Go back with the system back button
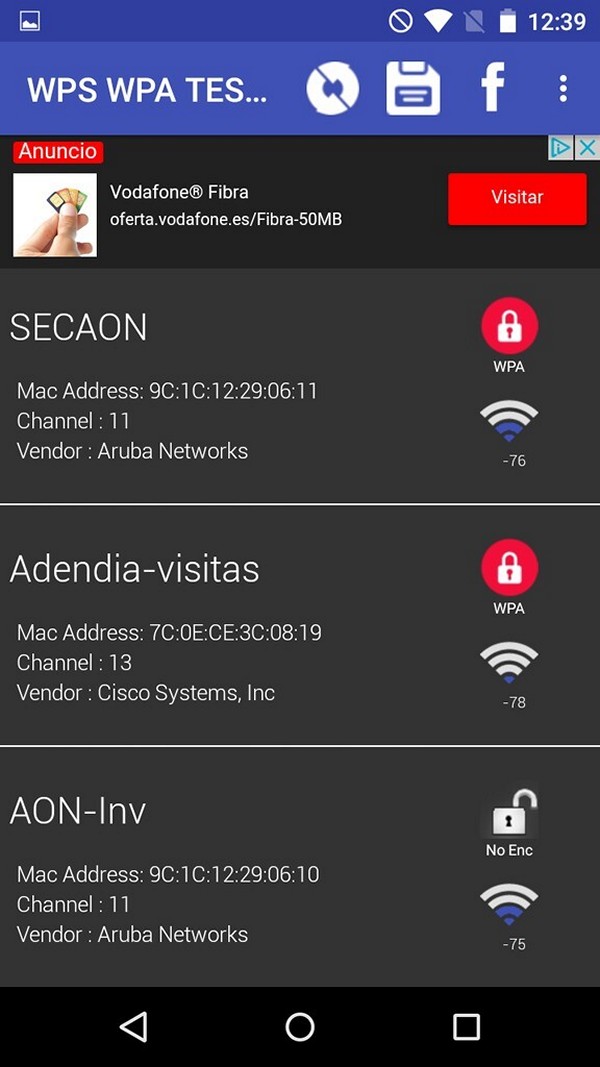The height and width of the screenshot is (1067, 600). [133, 1027]
